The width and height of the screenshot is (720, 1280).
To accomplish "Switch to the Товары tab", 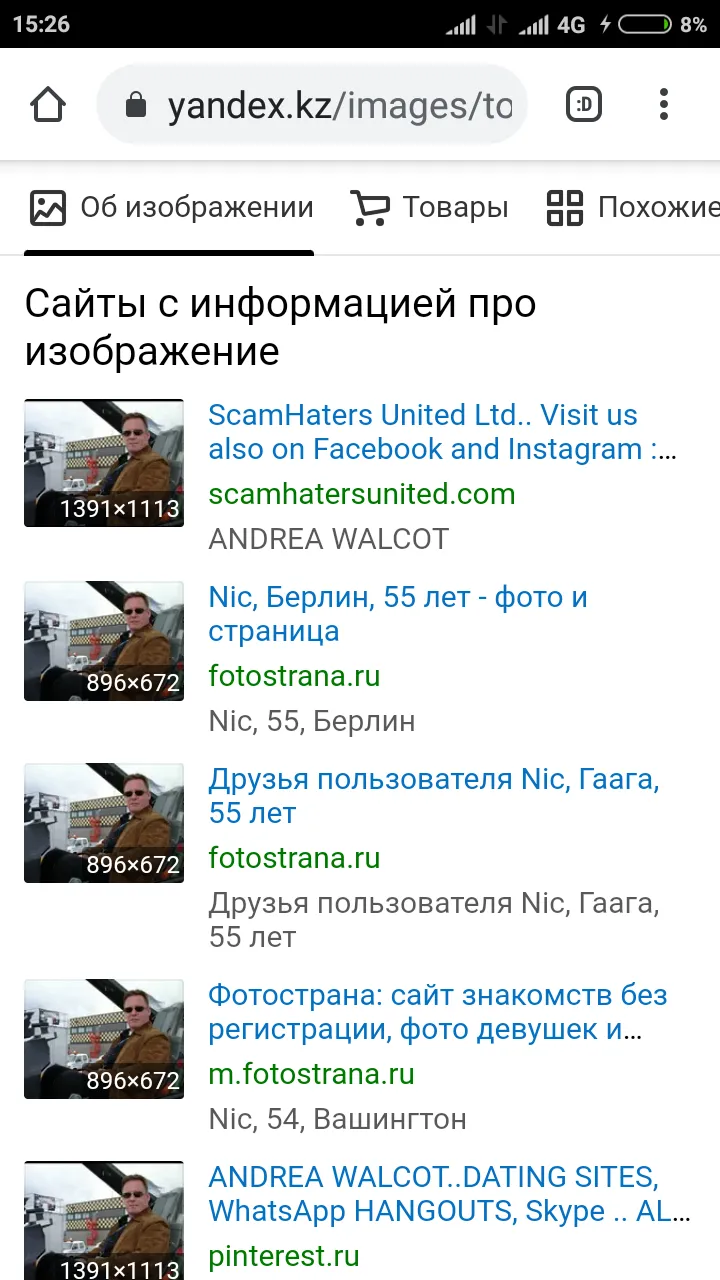I will tap(429, 207).
